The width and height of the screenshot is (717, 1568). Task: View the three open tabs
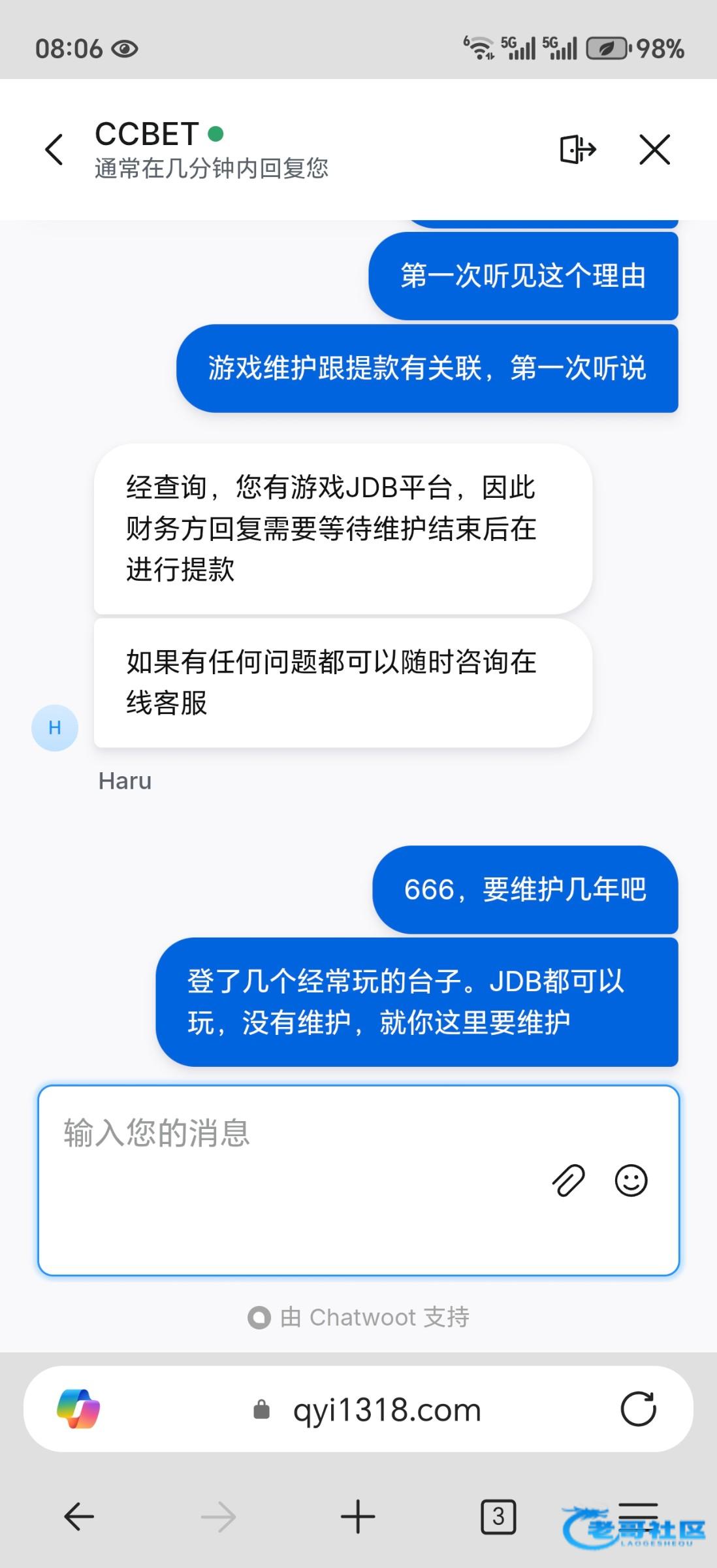498,1516
